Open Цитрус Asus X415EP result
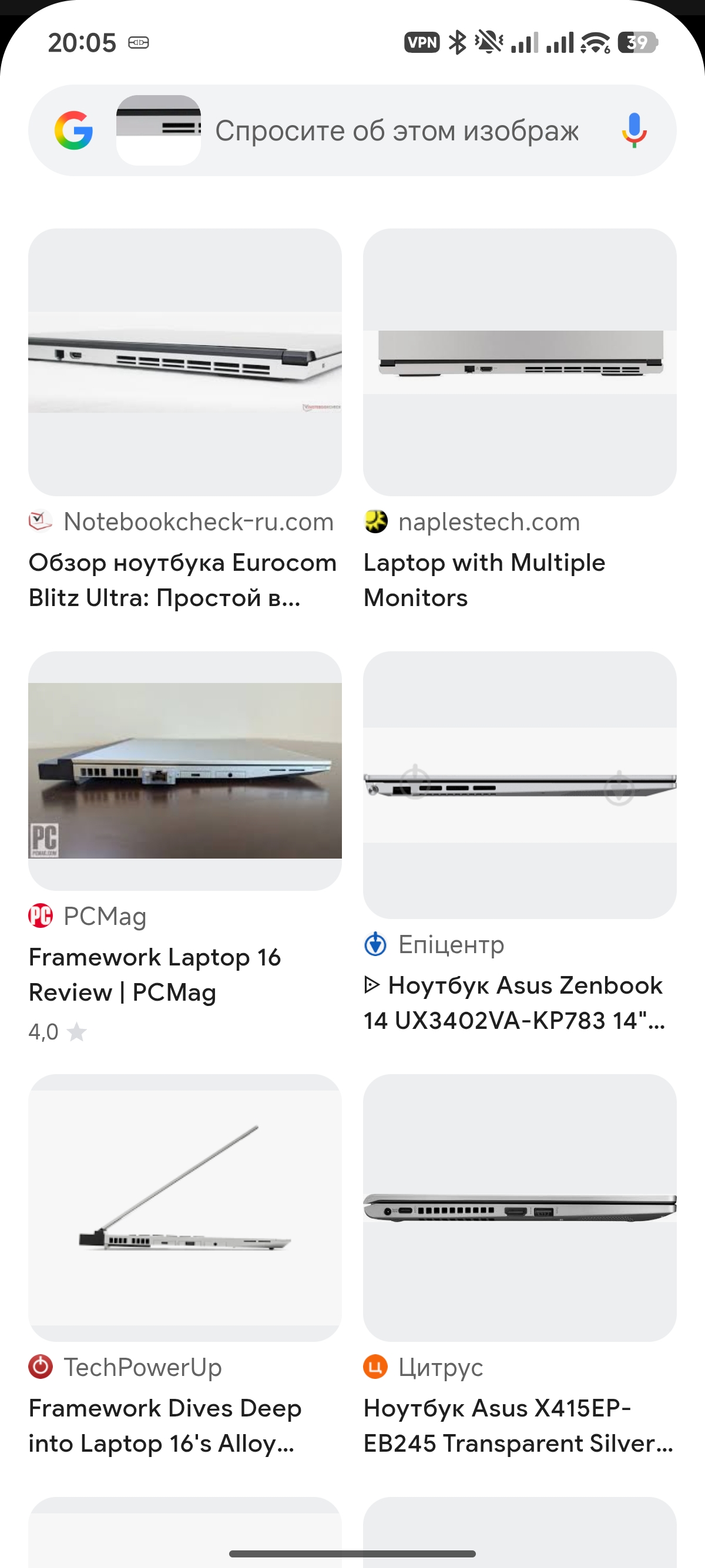Viewport: 705px width, 1568px height. click(519, 1207)
